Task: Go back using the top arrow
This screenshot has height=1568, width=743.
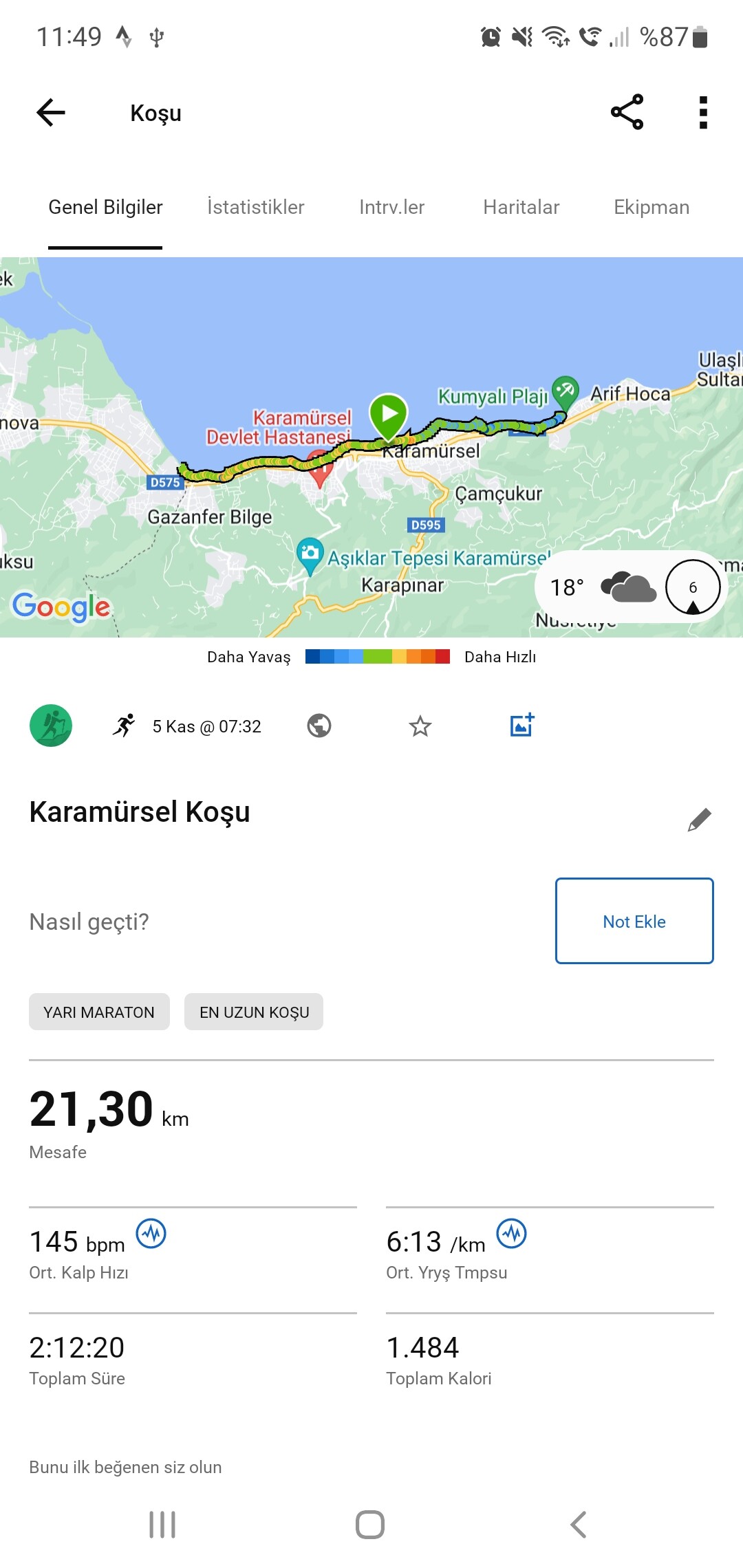Action: [x=51, y=113]
